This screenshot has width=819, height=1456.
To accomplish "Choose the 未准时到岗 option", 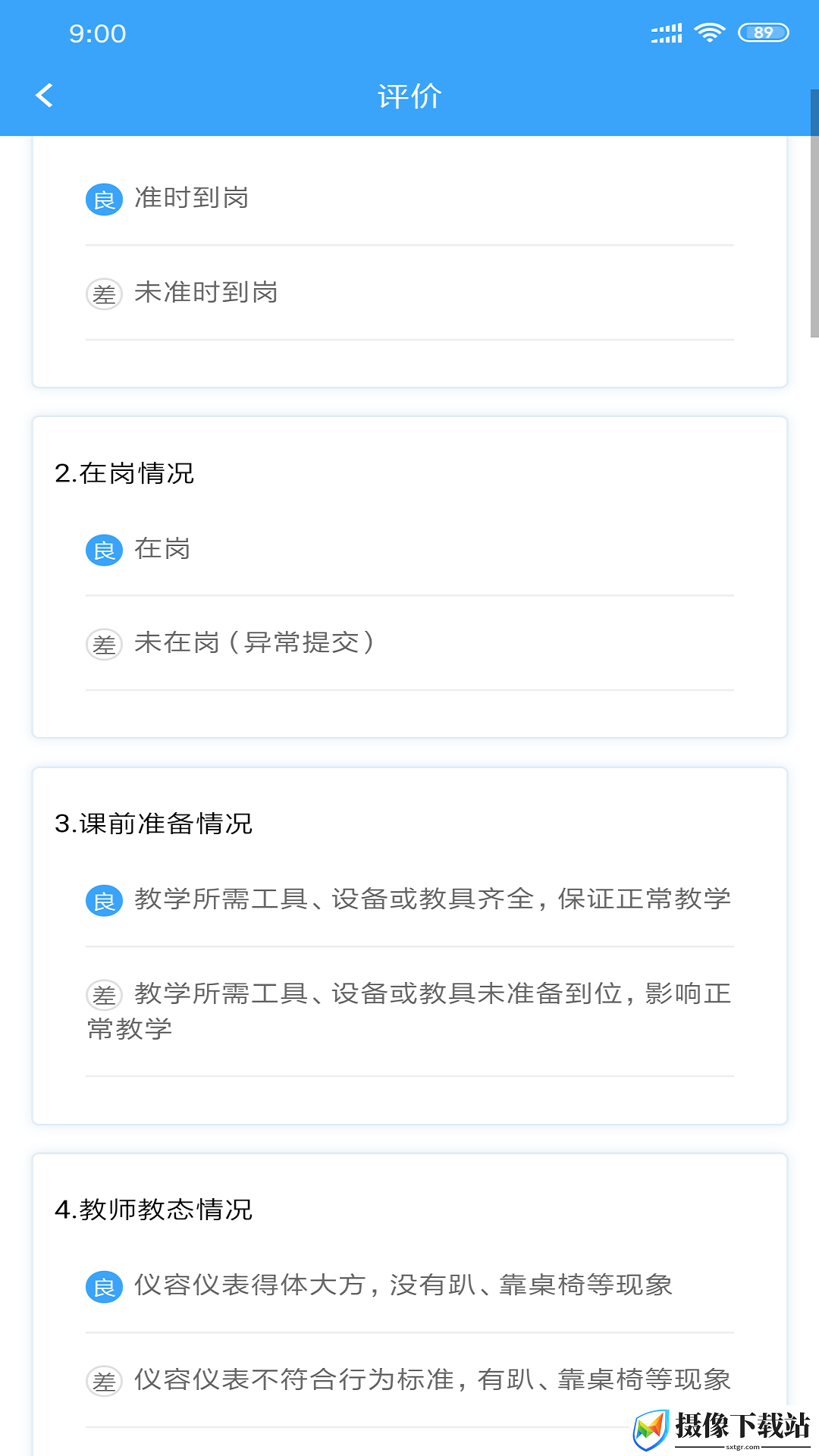I will click(x=409, y=293).
